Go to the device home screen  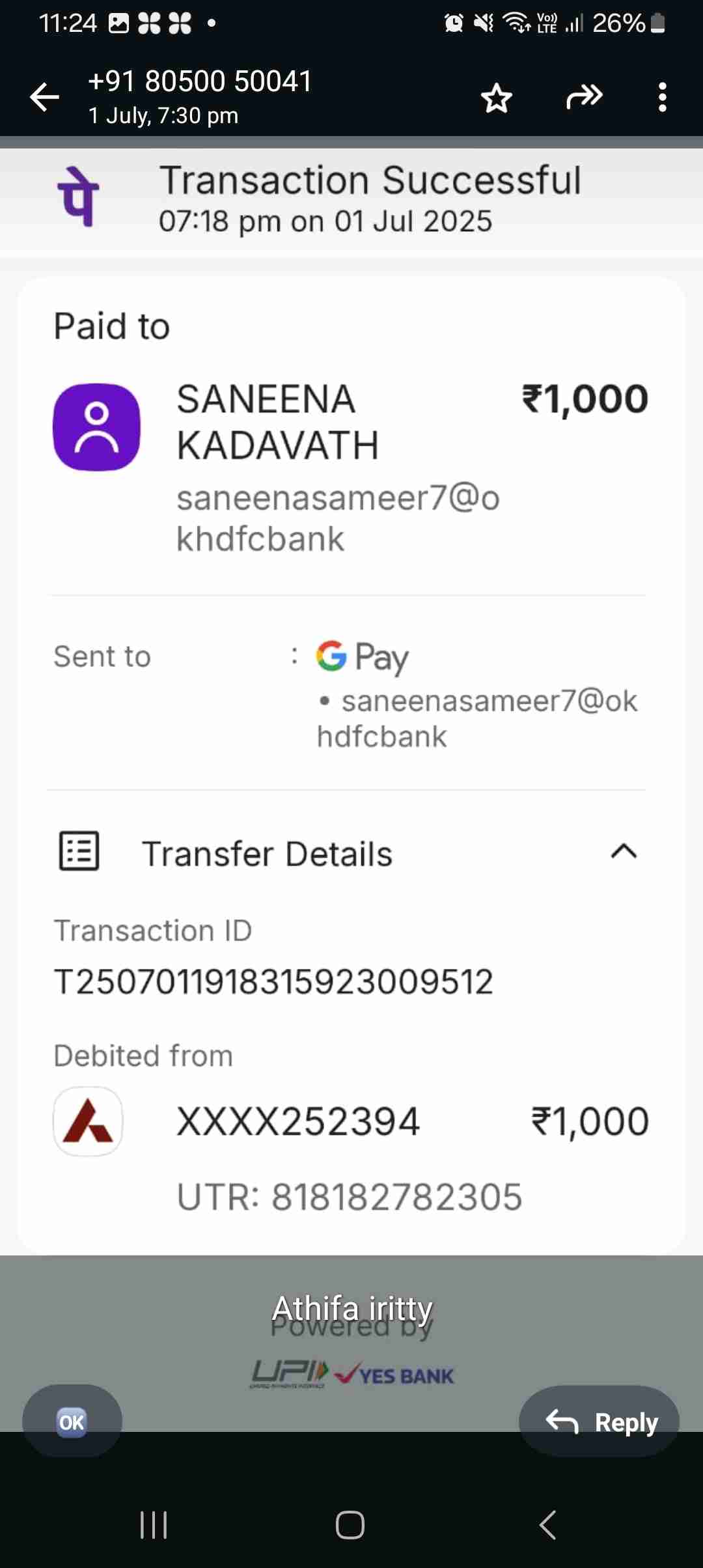tap(350, 1524)
